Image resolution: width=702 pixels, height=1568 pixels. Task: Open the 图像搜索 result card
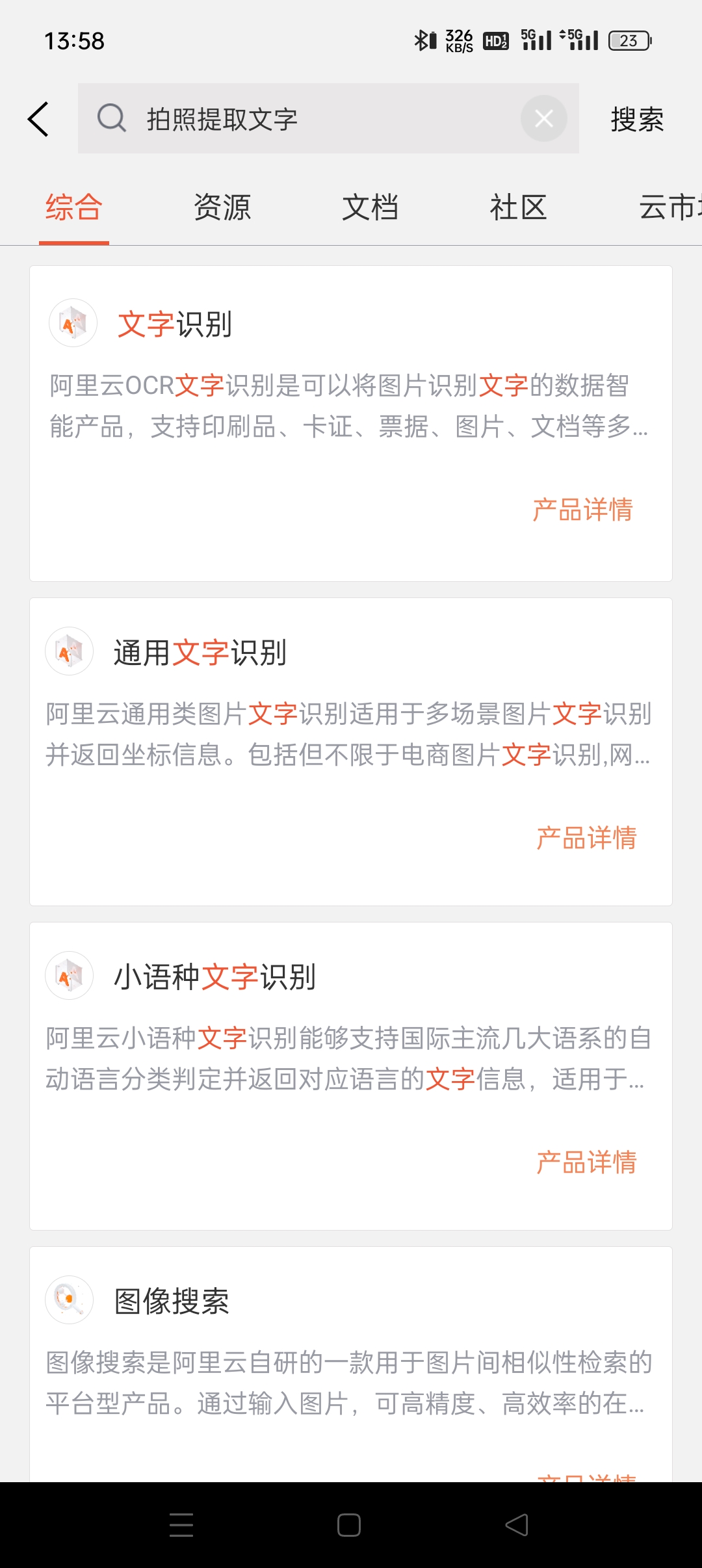[x=351, y=1364]
